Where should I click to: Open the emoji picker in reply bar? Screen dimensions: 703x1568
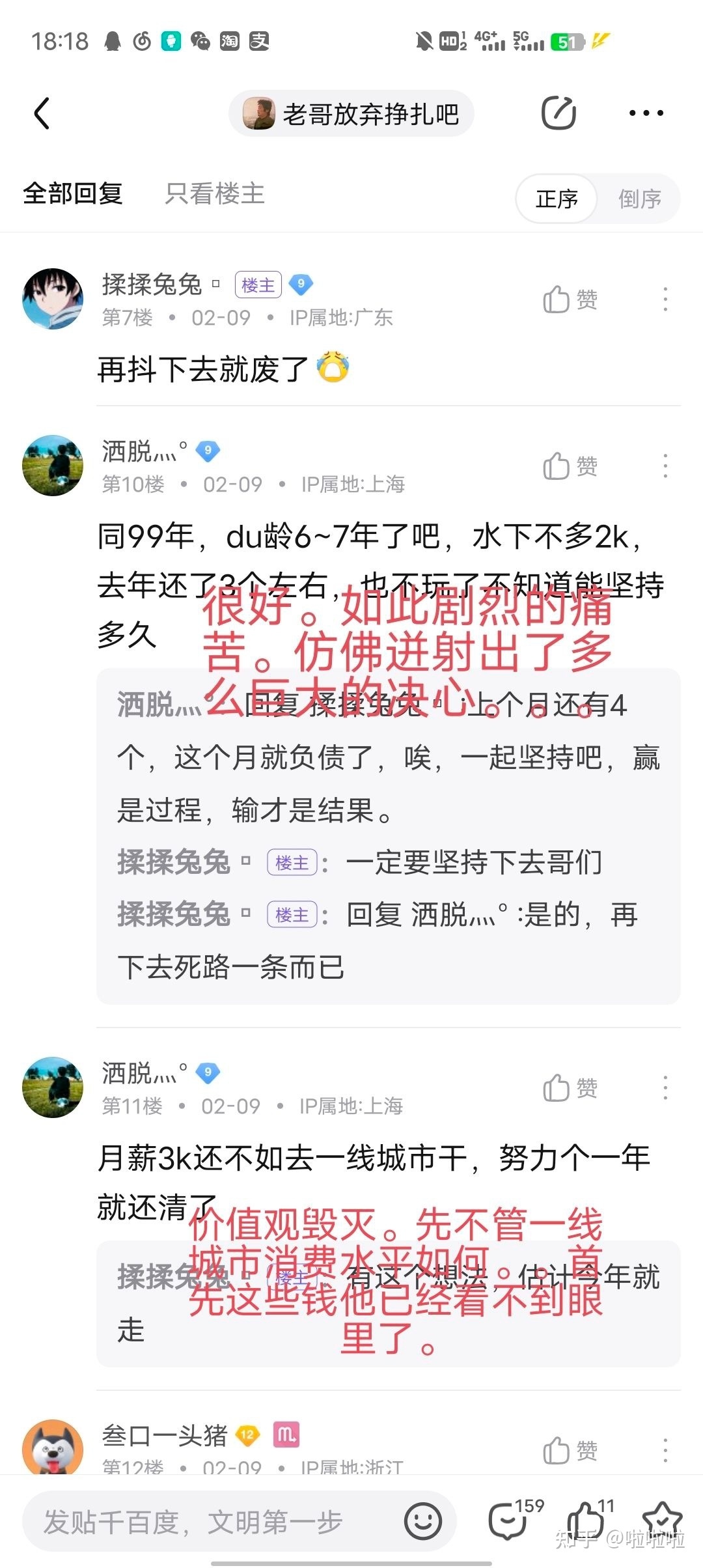coord(422,1522)
